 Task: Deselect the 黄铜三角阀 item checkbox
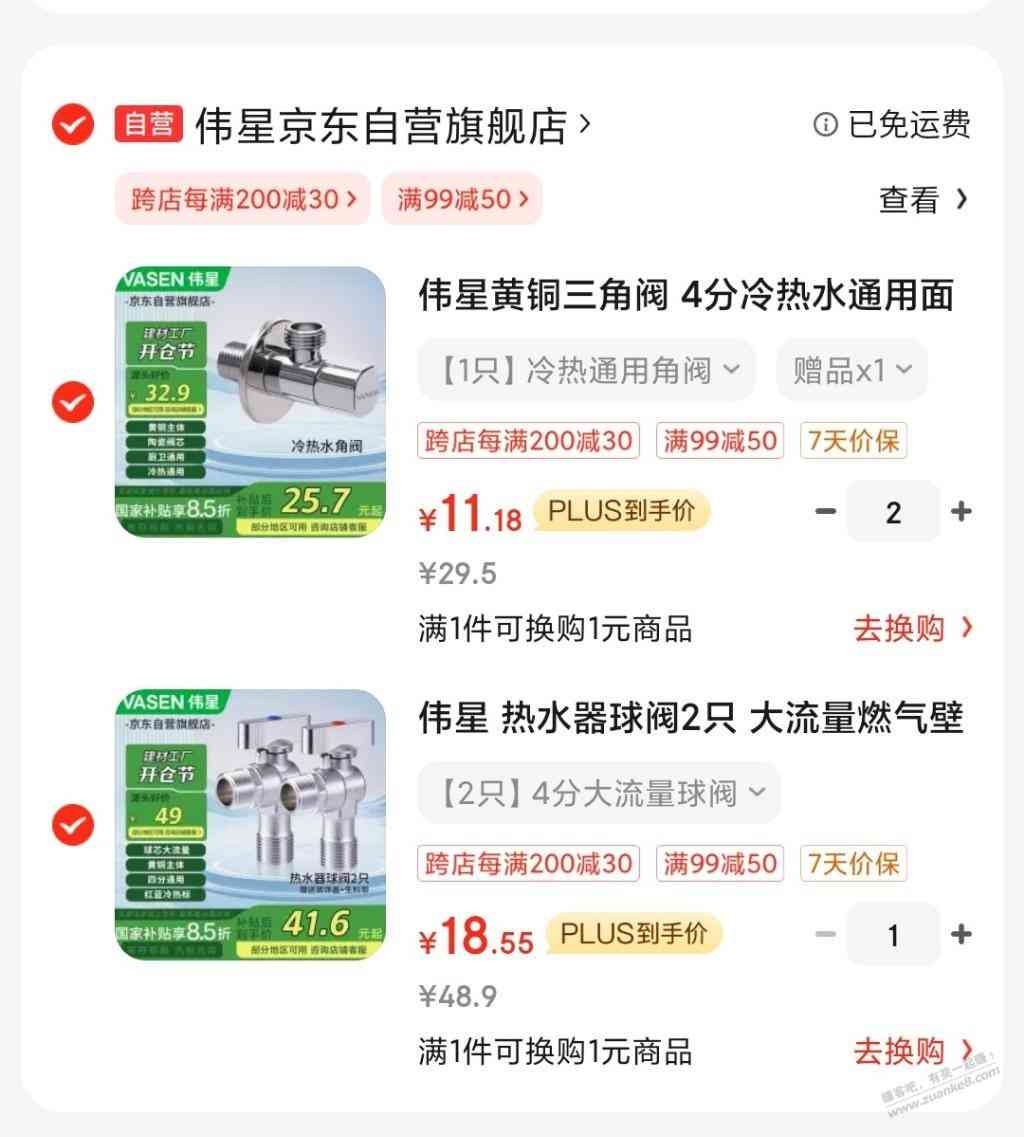click(x=73, y=402)
